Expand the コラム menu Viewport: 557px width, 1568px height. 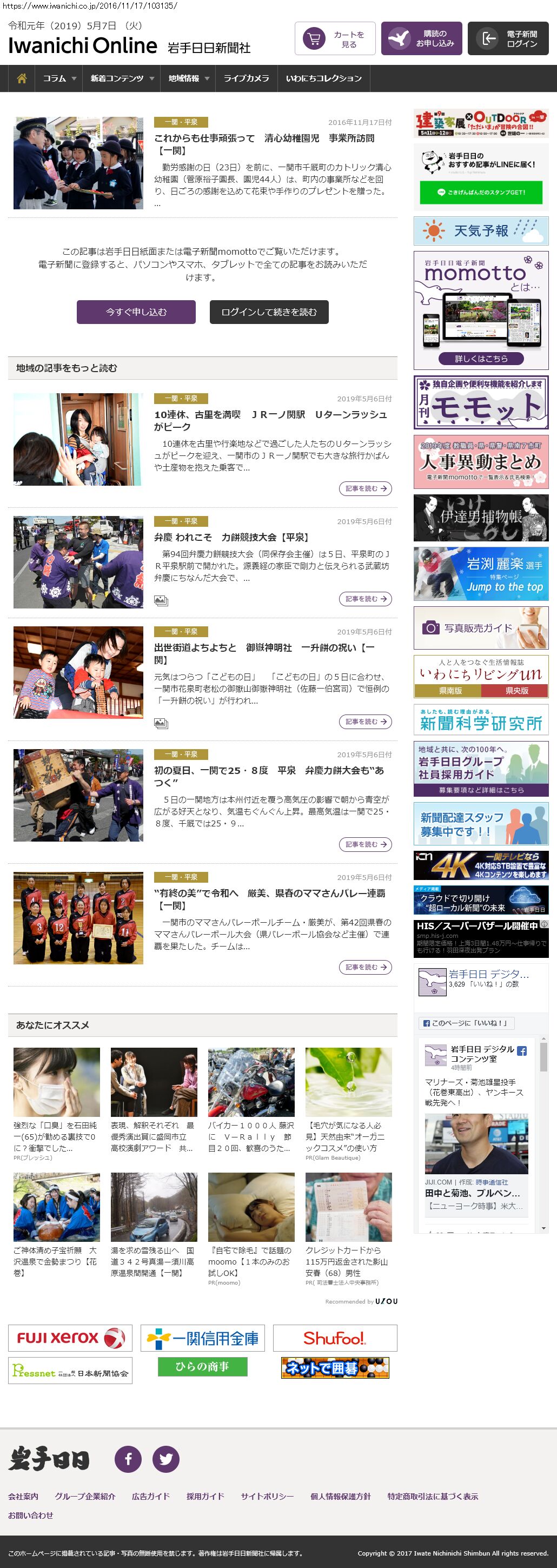[59, 78]
